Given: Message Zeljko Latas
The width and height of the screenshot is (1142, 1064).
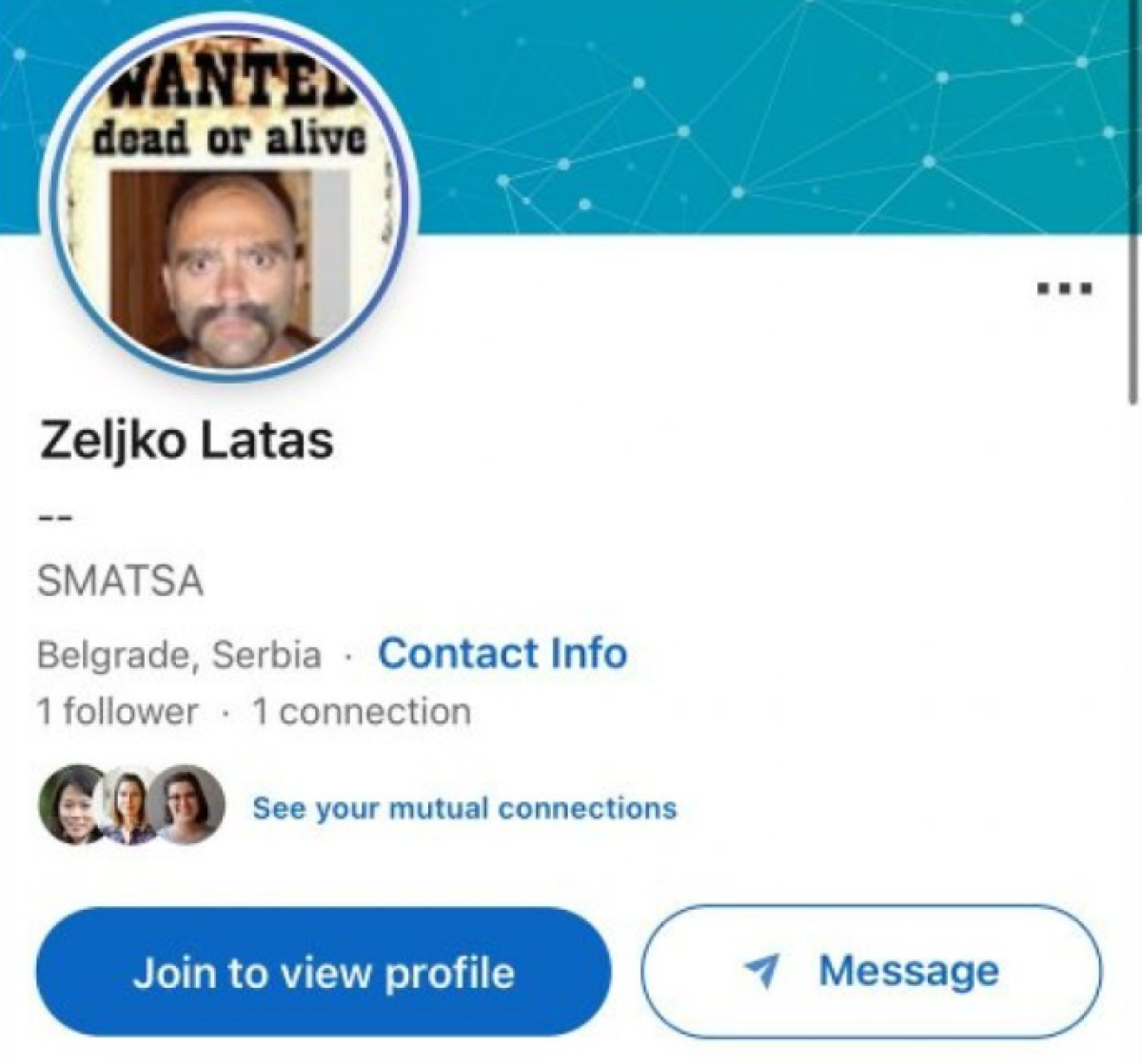Looking at the screenshot, I should coord(872,972).
